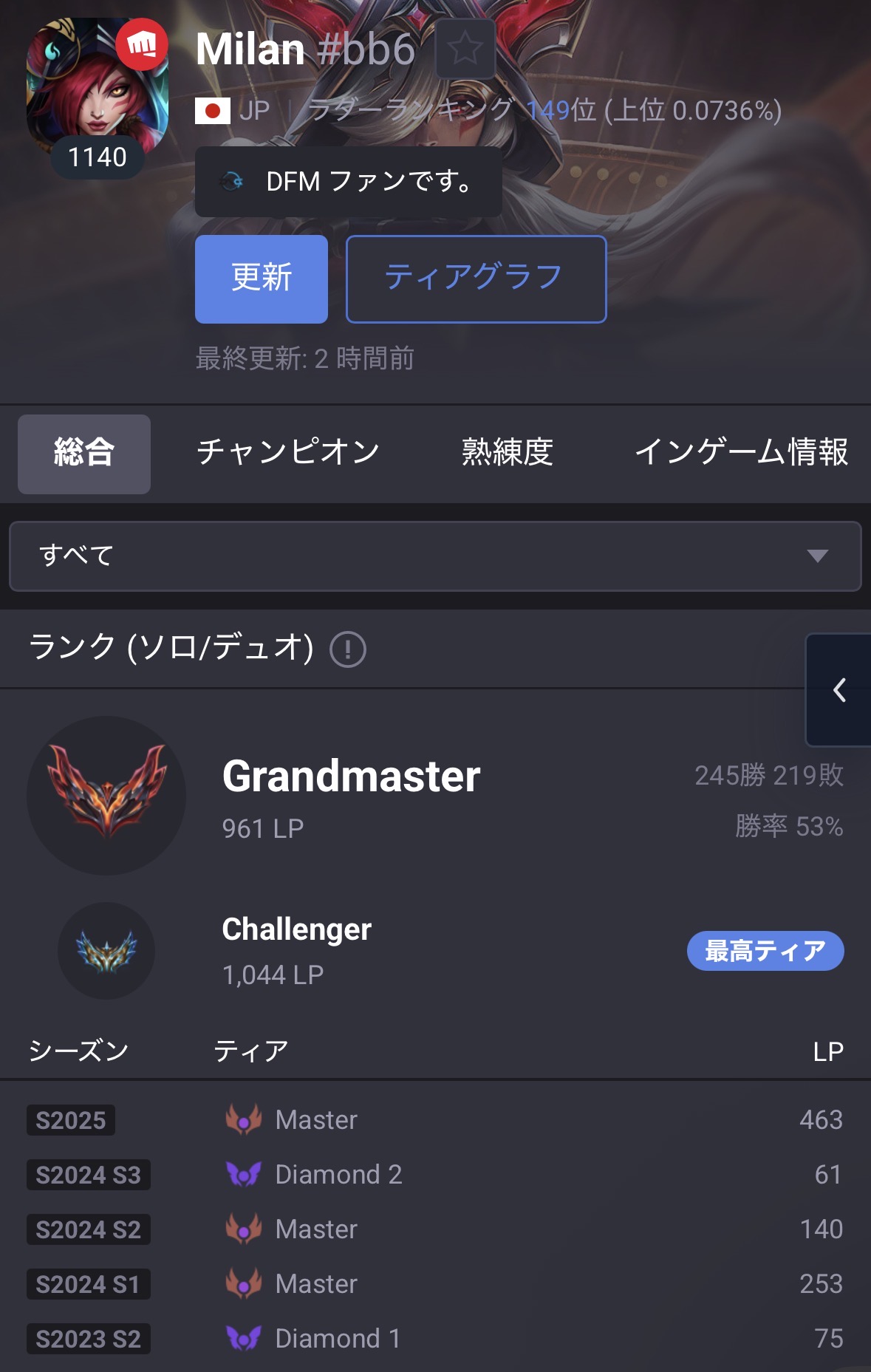Open the ティアグラフ tier graph

point(476,279)
